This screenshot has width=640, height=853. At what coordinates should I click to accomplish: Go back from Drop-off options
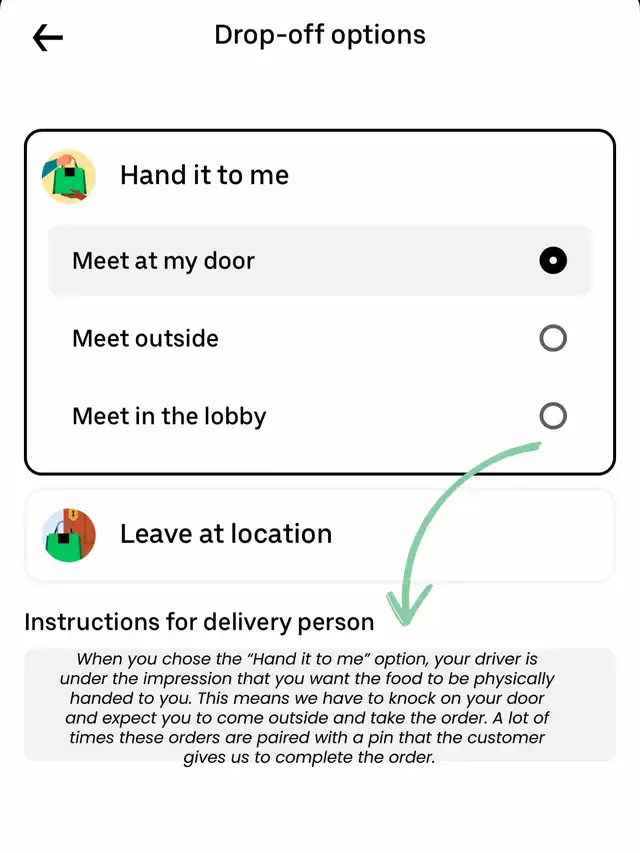48,38
